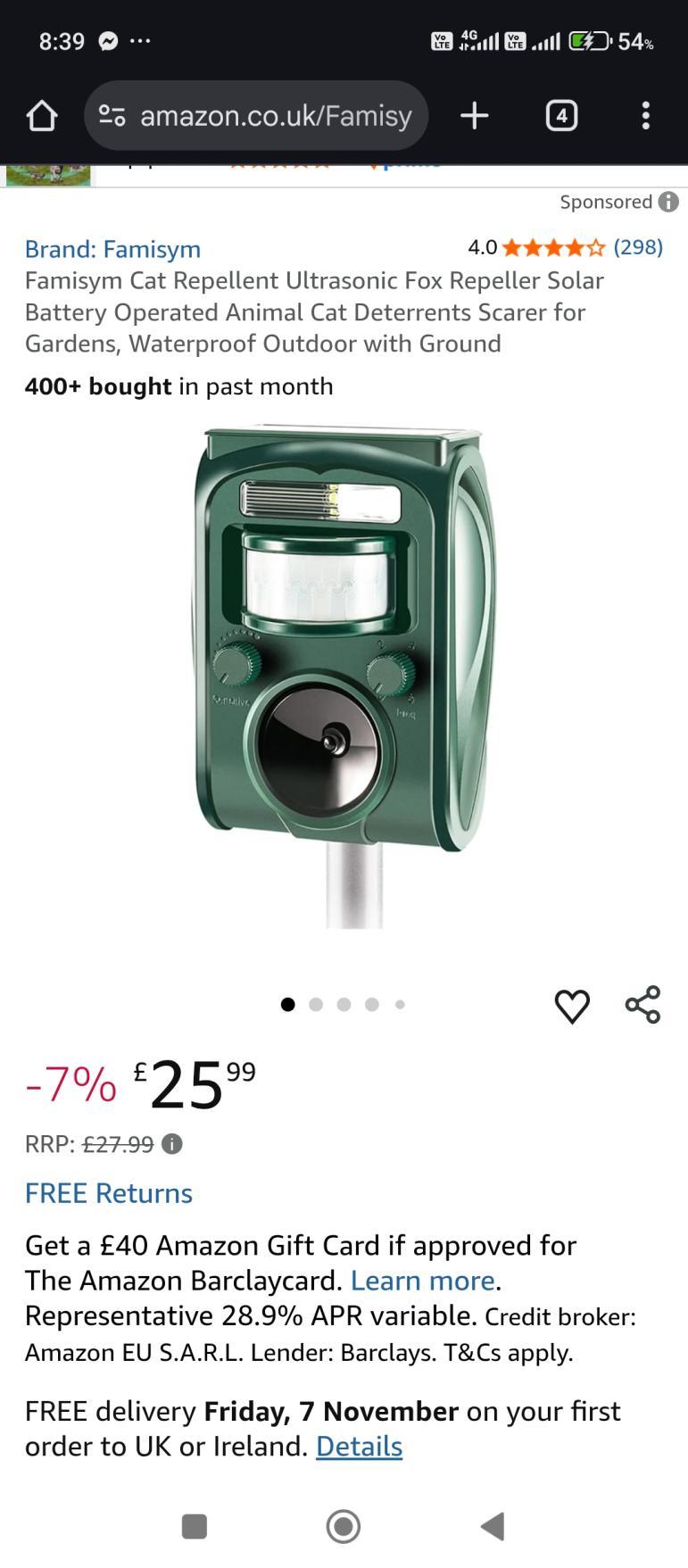Open the green repeller product image

[x=344, y=678]
